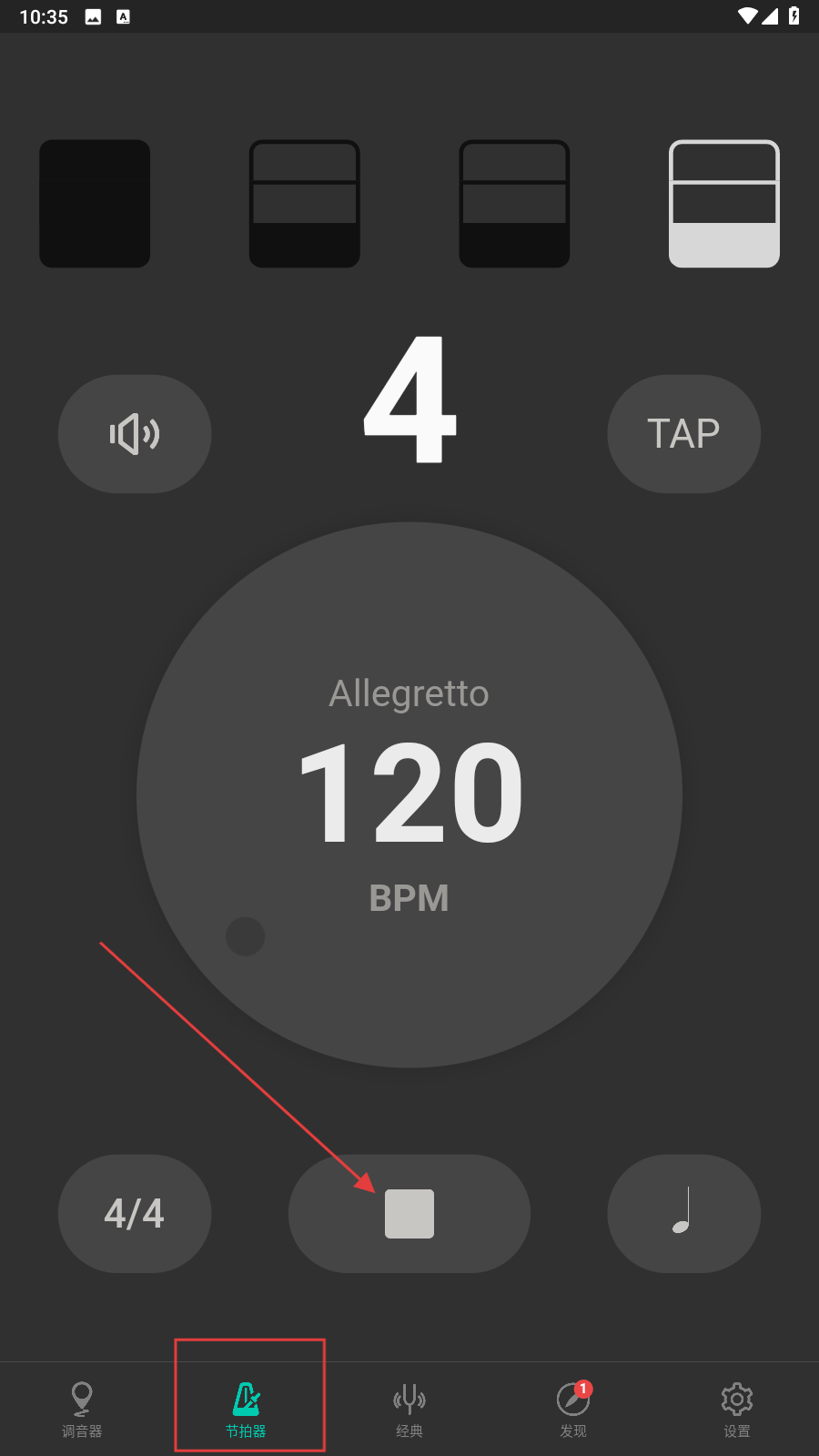Toggle the first beat accent box
This screenshot has width=819, height=1456.
pyautogui.click(x=95, y=204)
